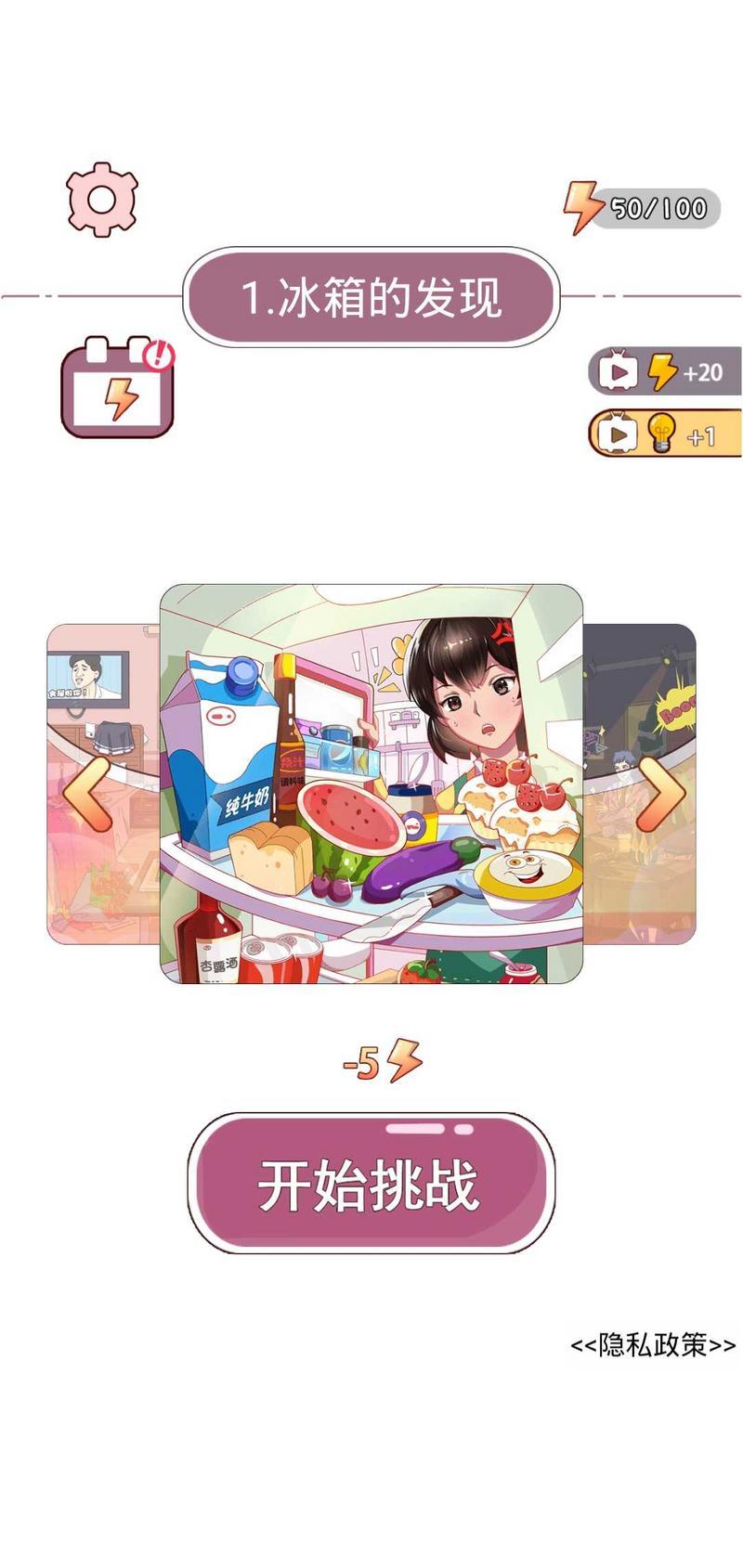The image size is (743, 1568).
Task: Select the fridge level picture
Action: click(371, 784)
